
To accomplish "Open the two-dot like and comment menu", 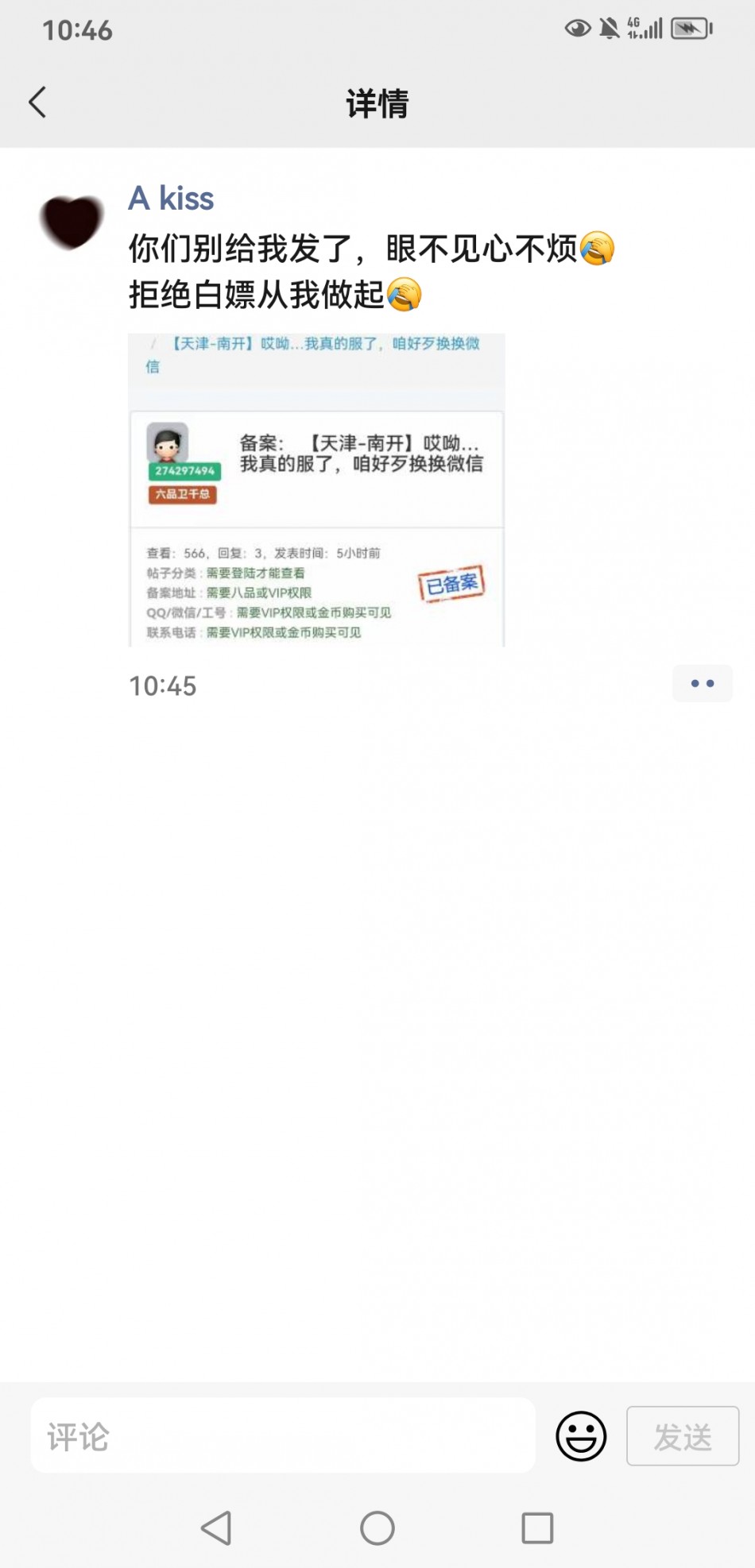I will coord(702,683).
